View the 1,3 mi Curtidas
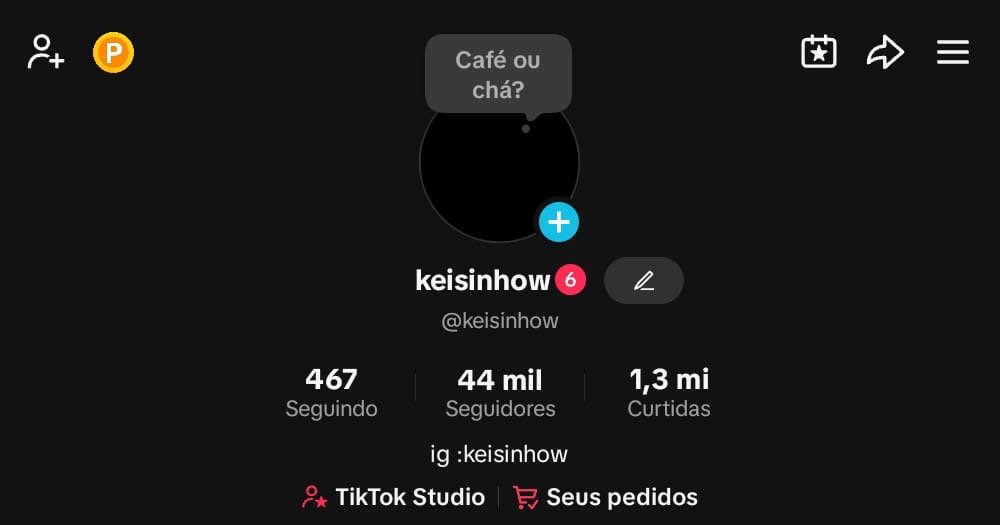The width and height of the screenshot is (1000, 525). tap(669, 392)
